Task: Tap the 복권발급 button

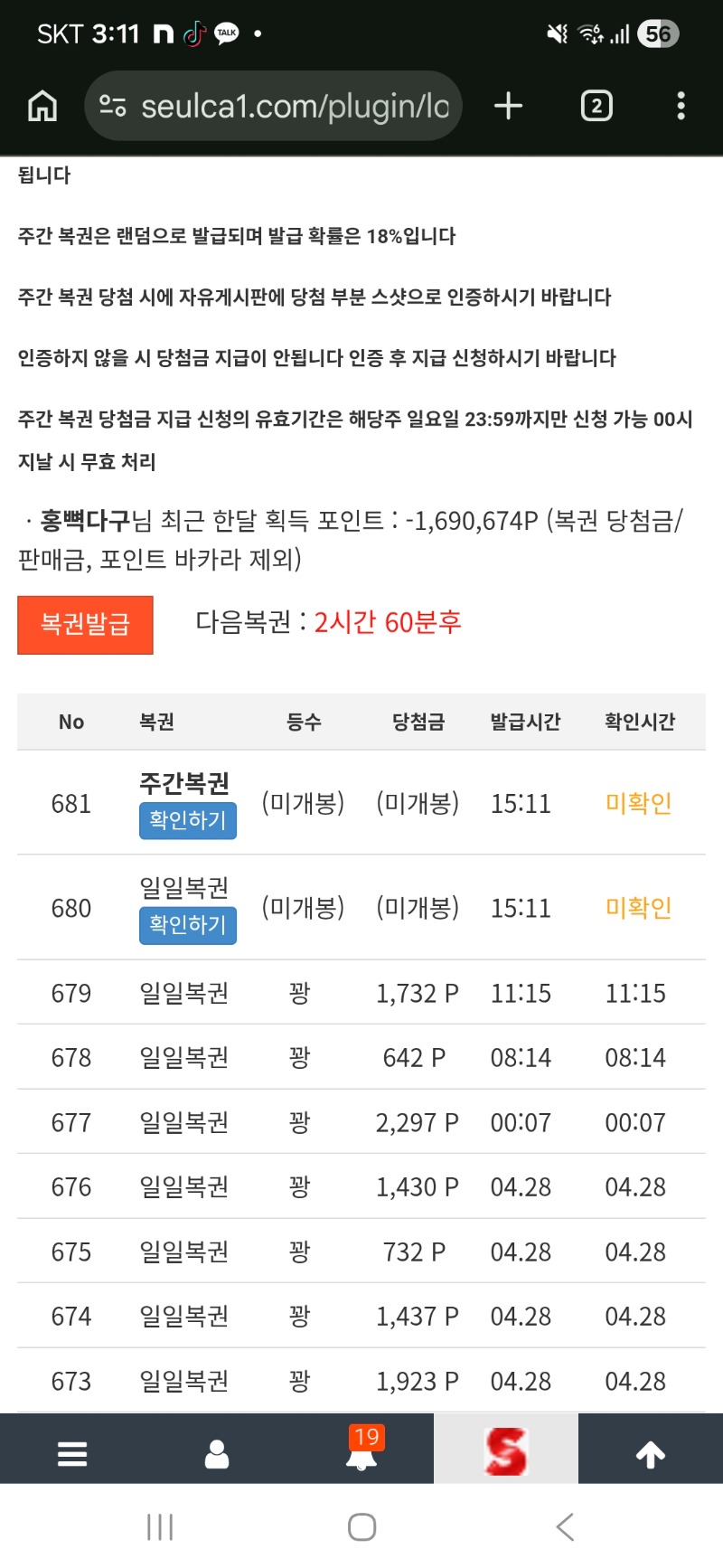Action: 85,624
